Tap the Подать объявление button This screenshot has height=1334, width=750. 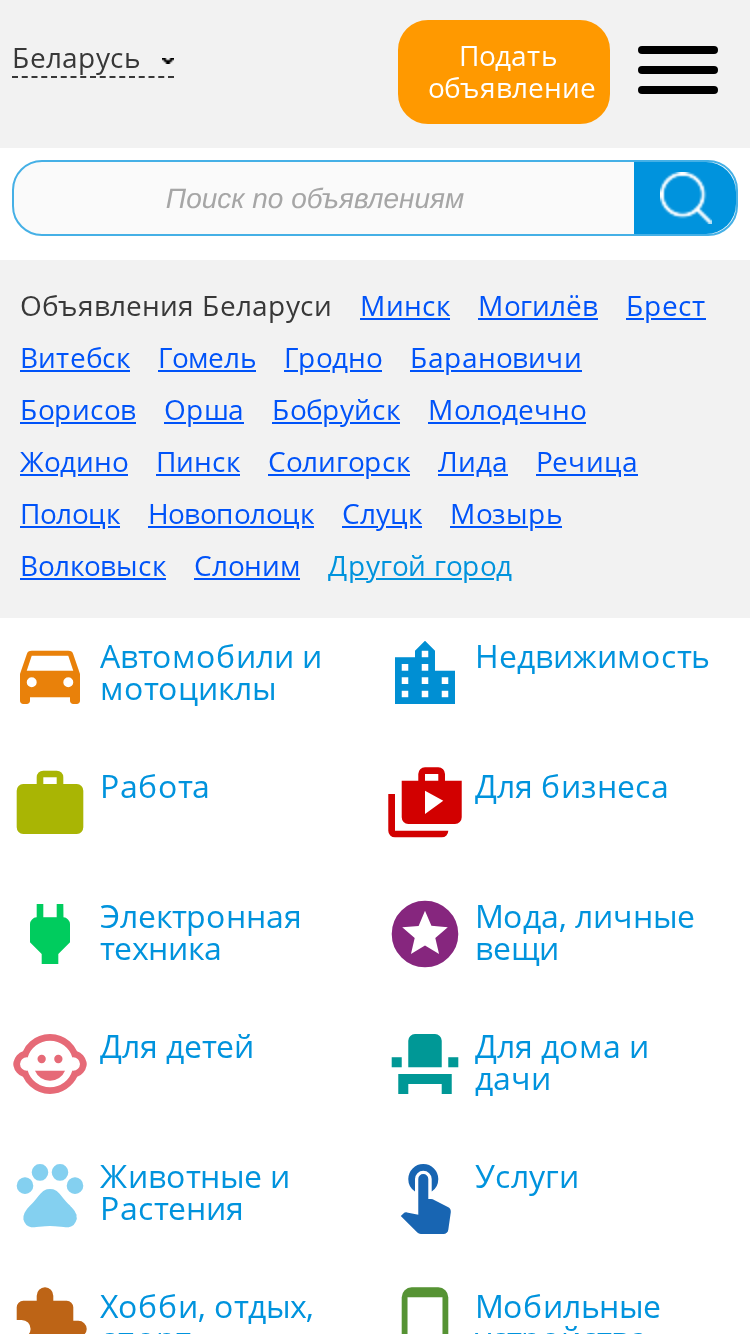pos(504,72)
